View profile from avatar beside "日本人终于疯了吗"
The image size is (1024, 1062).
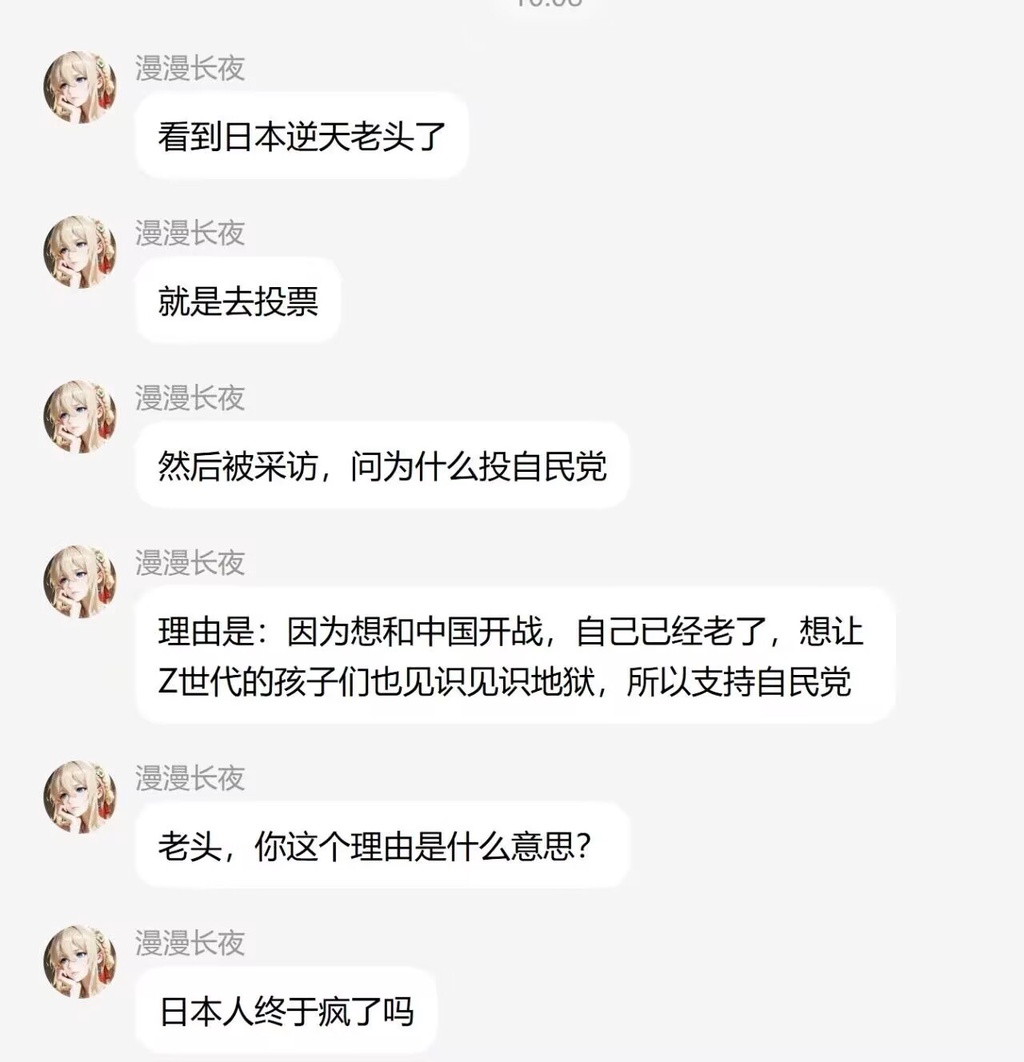click(x=79, y=961)
